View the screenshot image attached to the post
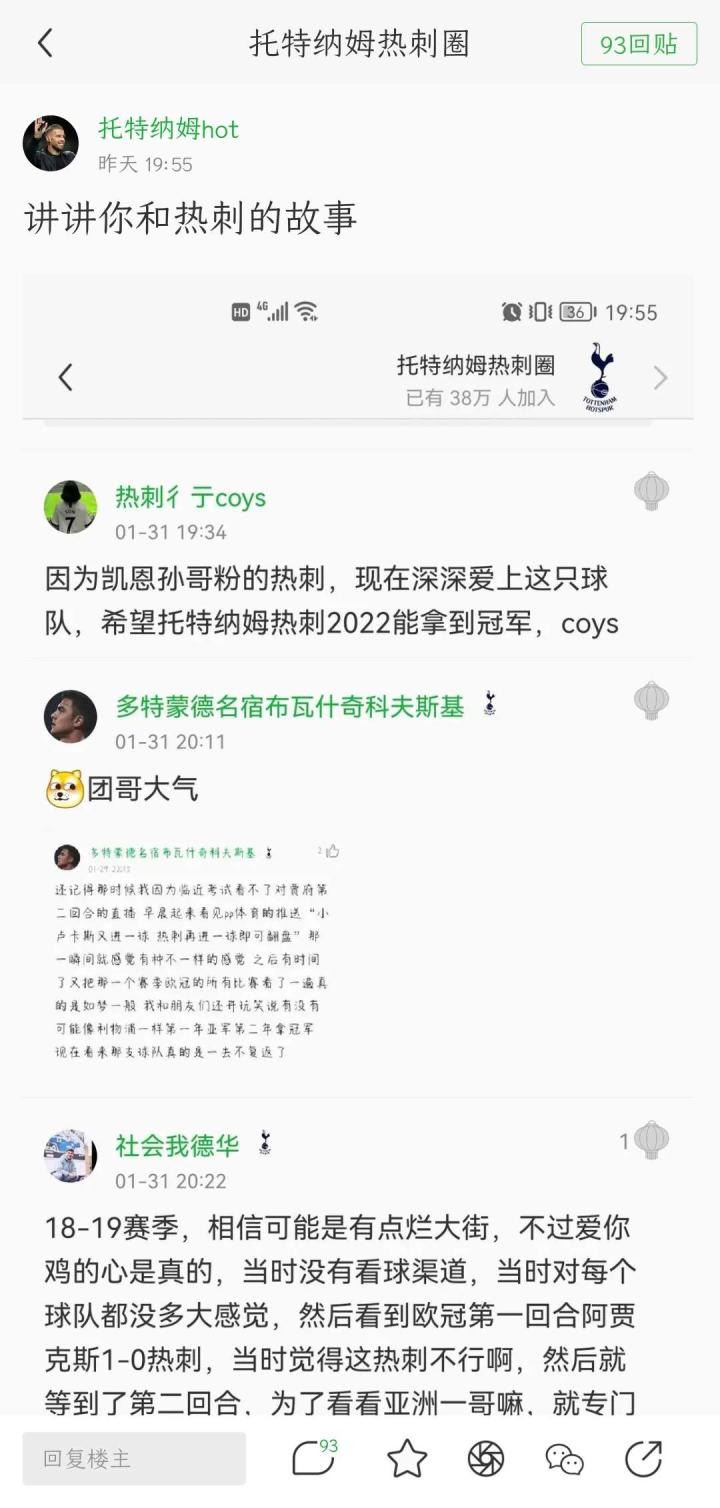Screen dimensions: 720x1508 (x=358, y=352)
